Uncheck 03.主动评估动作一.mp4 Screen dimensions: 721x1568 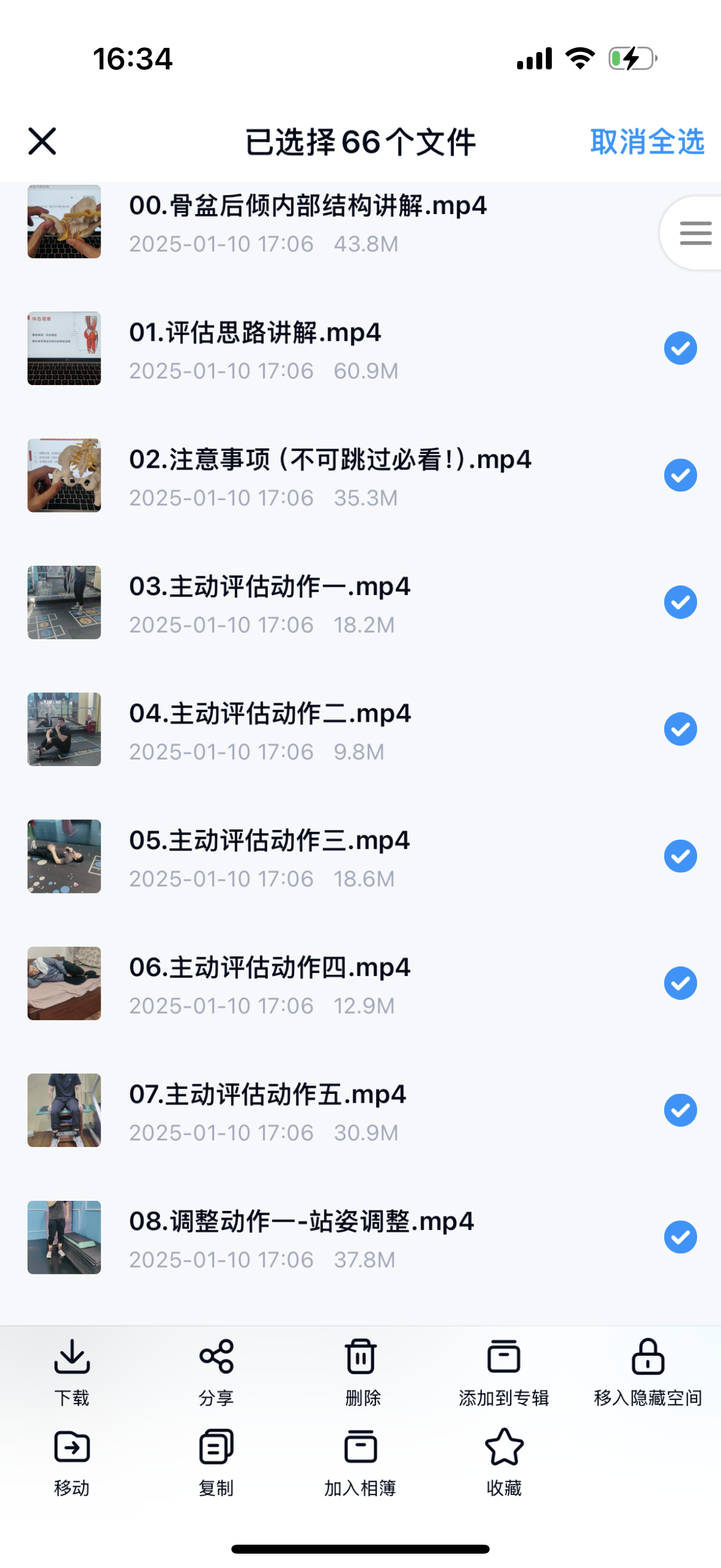tap(680, 602)
